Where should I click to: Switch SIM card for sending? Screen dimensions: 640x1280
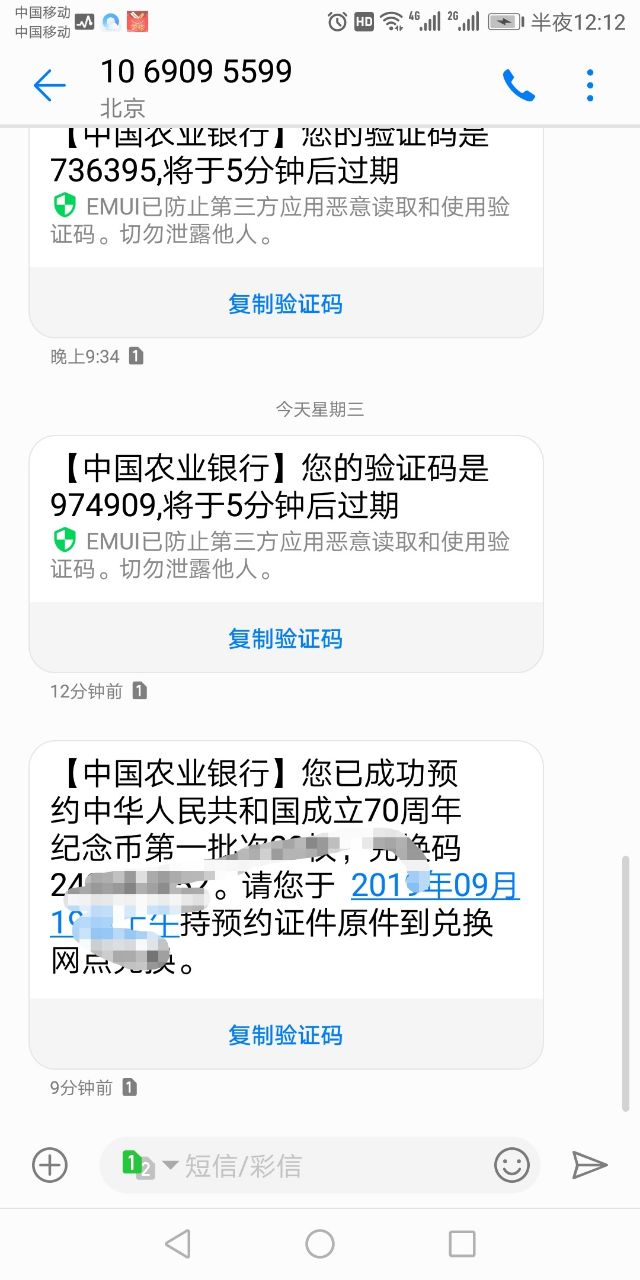[x=140, y=1165]
